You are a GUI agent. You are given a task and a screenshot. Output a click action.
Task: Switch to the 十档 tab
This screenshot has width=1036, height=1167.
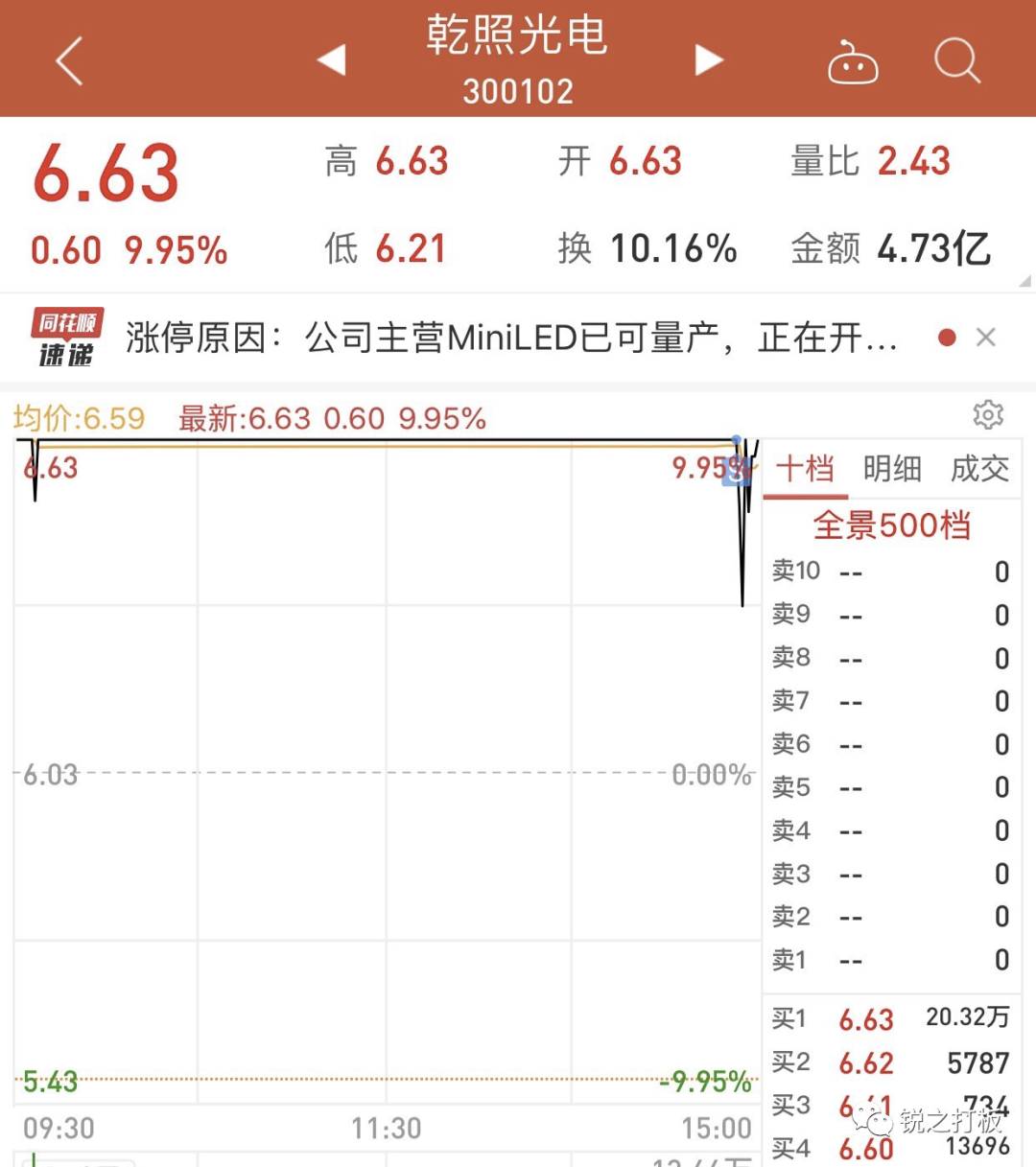coord(805,469)
